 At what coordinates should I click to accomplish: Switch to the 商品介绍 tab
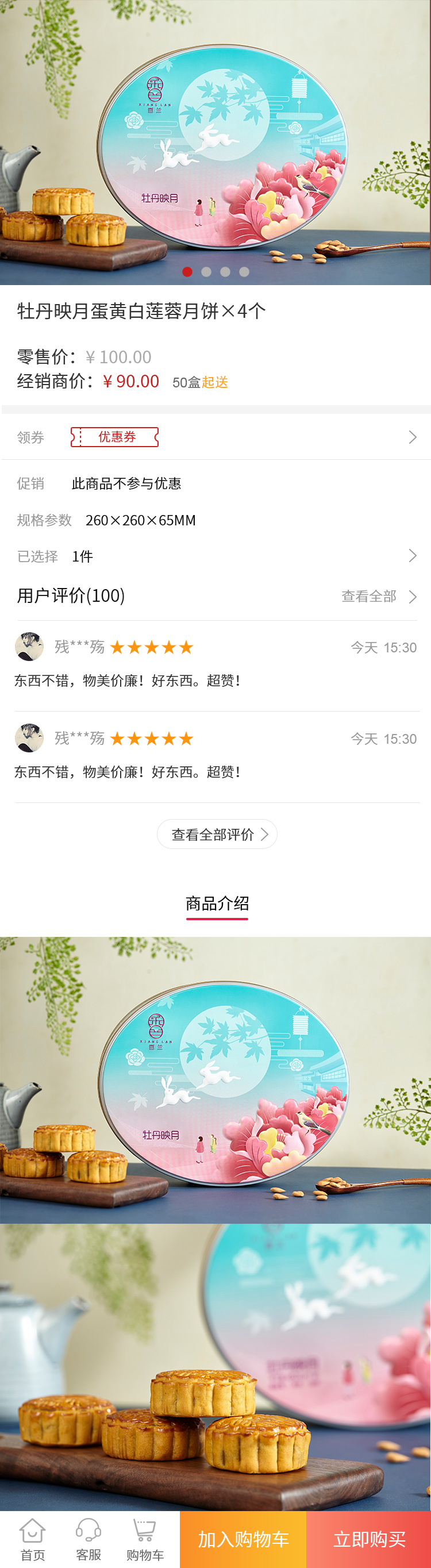(217, 904)
